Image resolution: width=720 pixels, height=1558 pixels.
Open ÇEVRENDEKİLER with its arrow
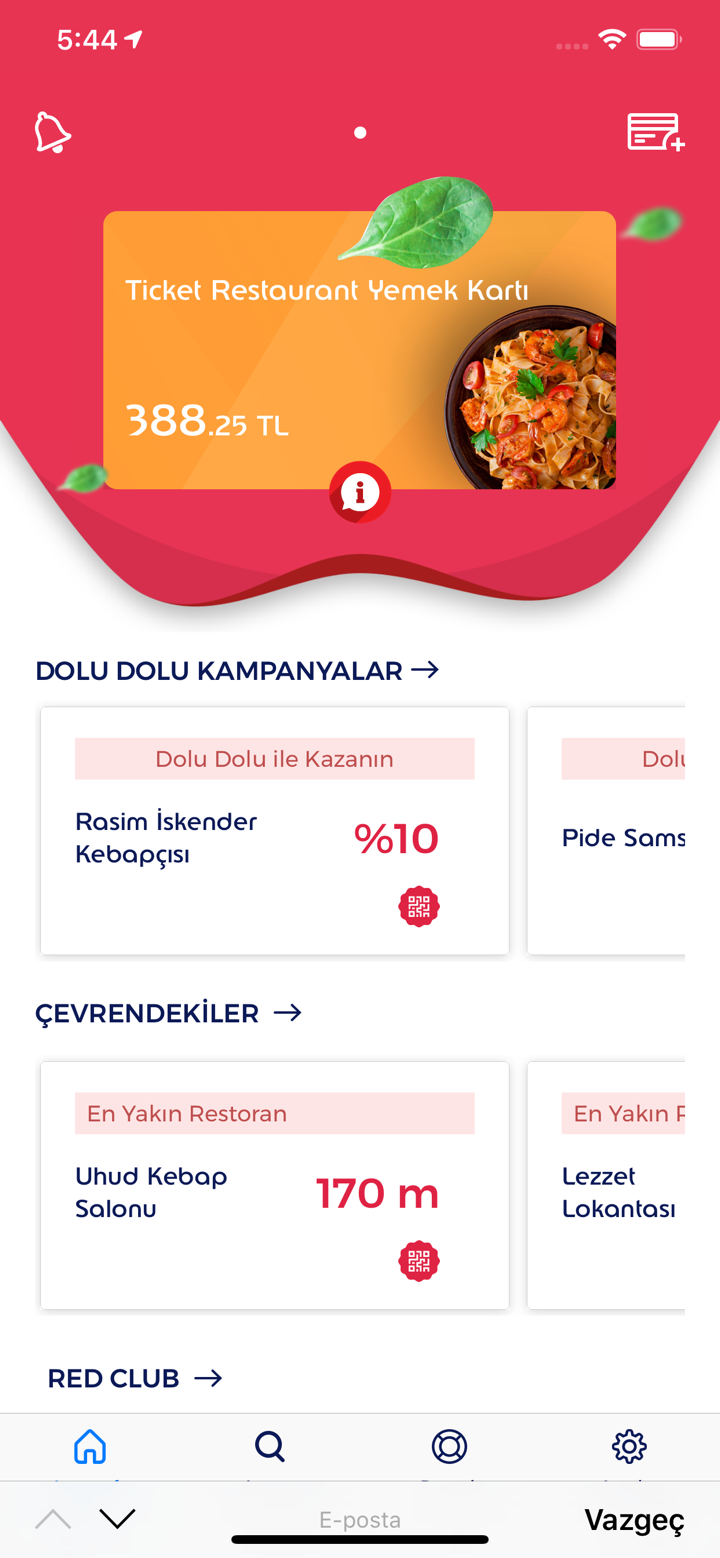[289, 1013]
